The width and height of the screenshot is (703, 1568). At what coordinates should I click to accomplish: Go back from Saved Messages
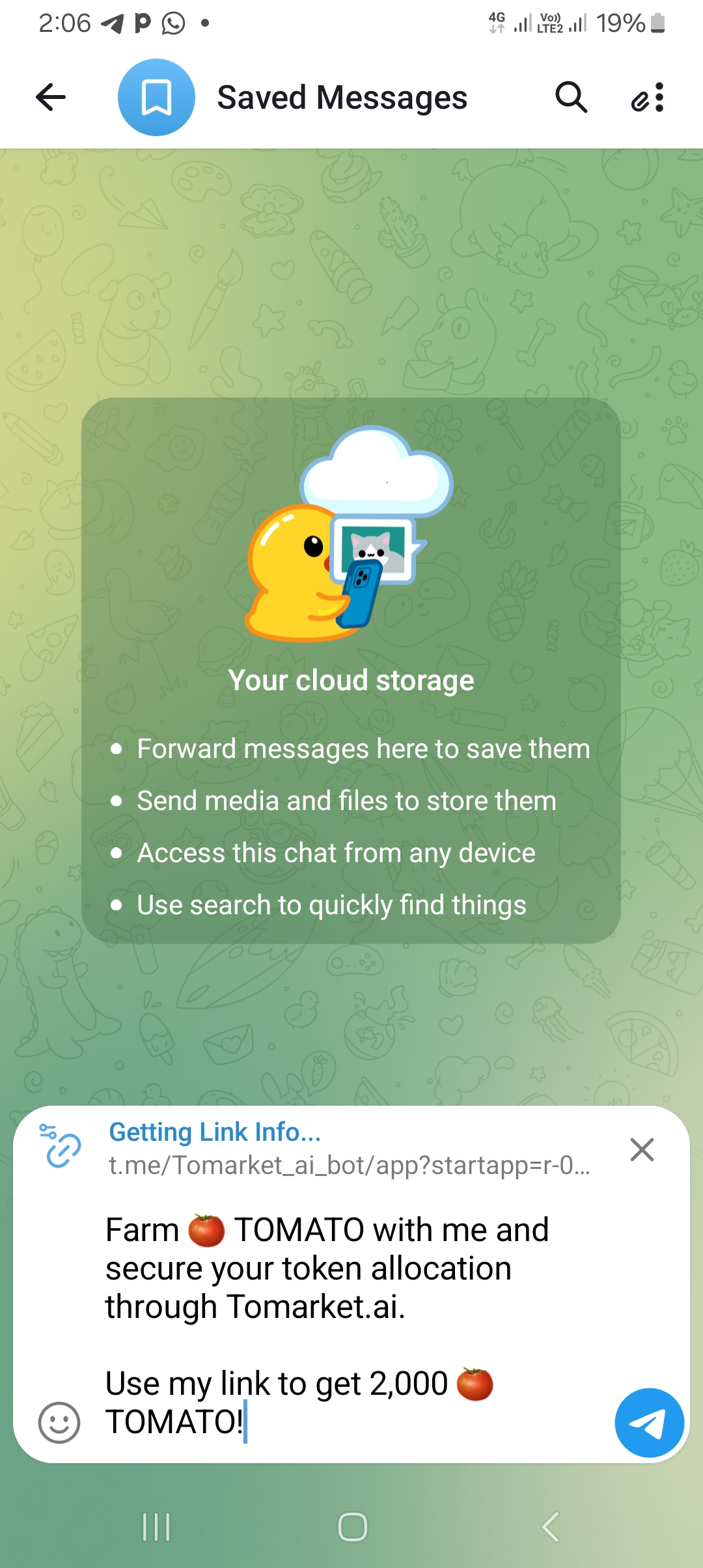coord(51,98)
